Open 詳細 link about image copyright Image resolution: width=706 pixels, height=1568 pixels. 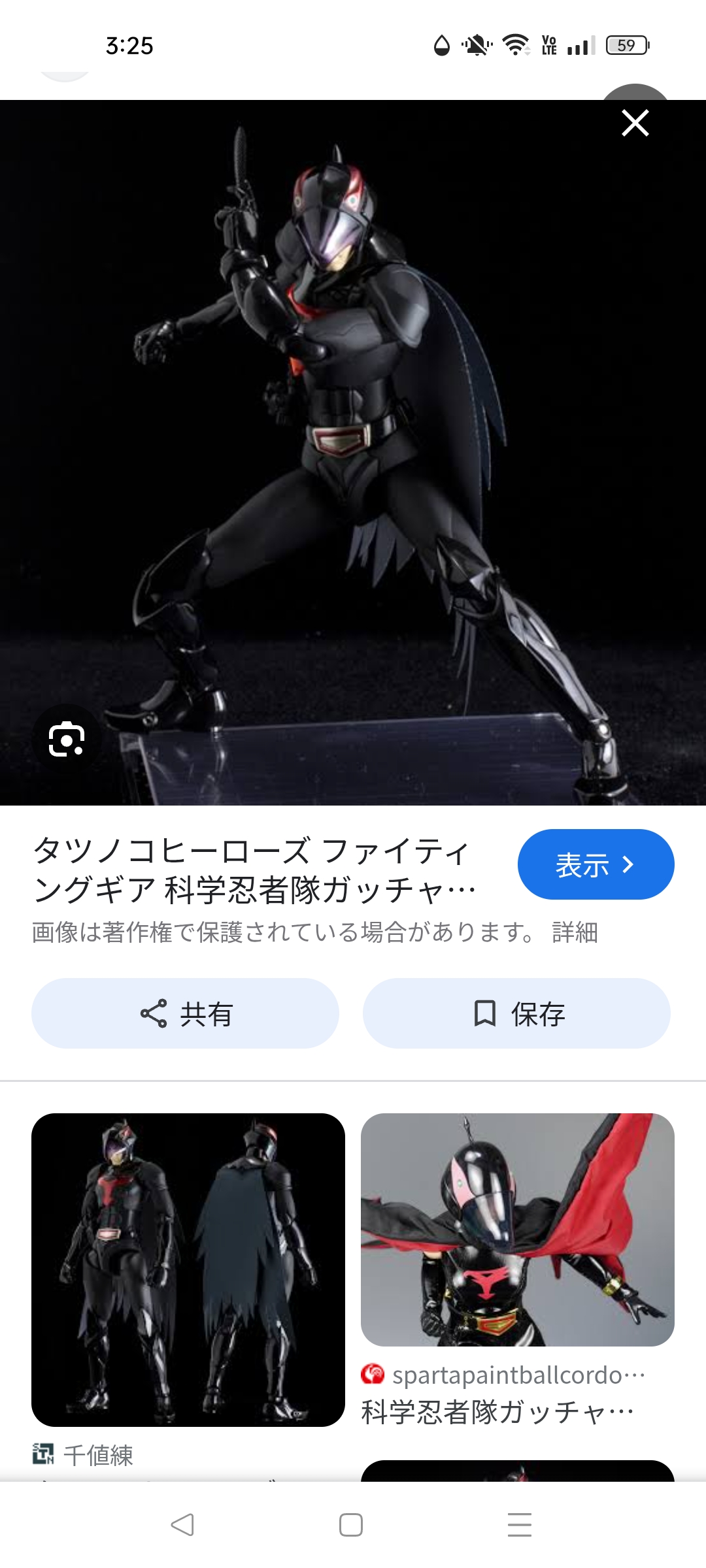(575, 932)
